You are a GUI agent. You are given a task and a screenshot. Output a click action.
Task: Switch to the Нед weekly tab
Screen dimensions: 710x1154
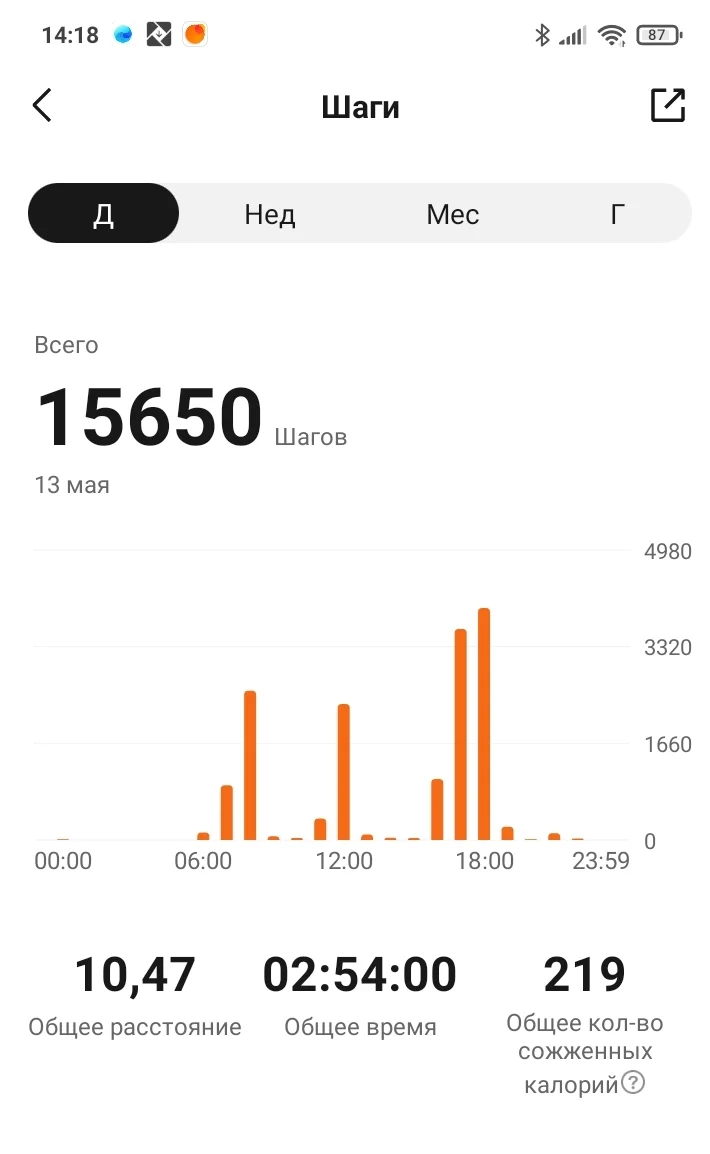(270, 214)
